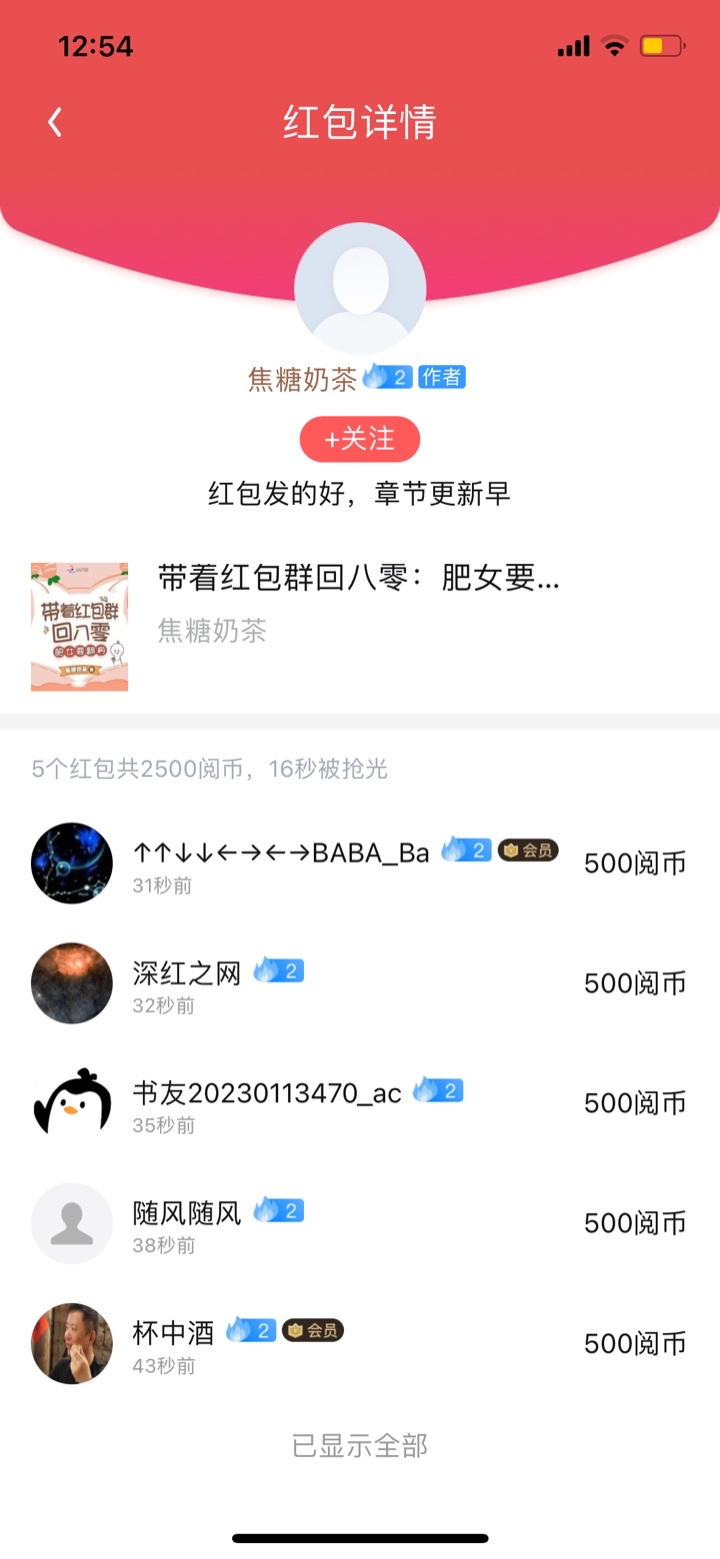Open 焦糖奶茶's profile avatar
This screenshot has width=720, height=1559.
point(360,288)
